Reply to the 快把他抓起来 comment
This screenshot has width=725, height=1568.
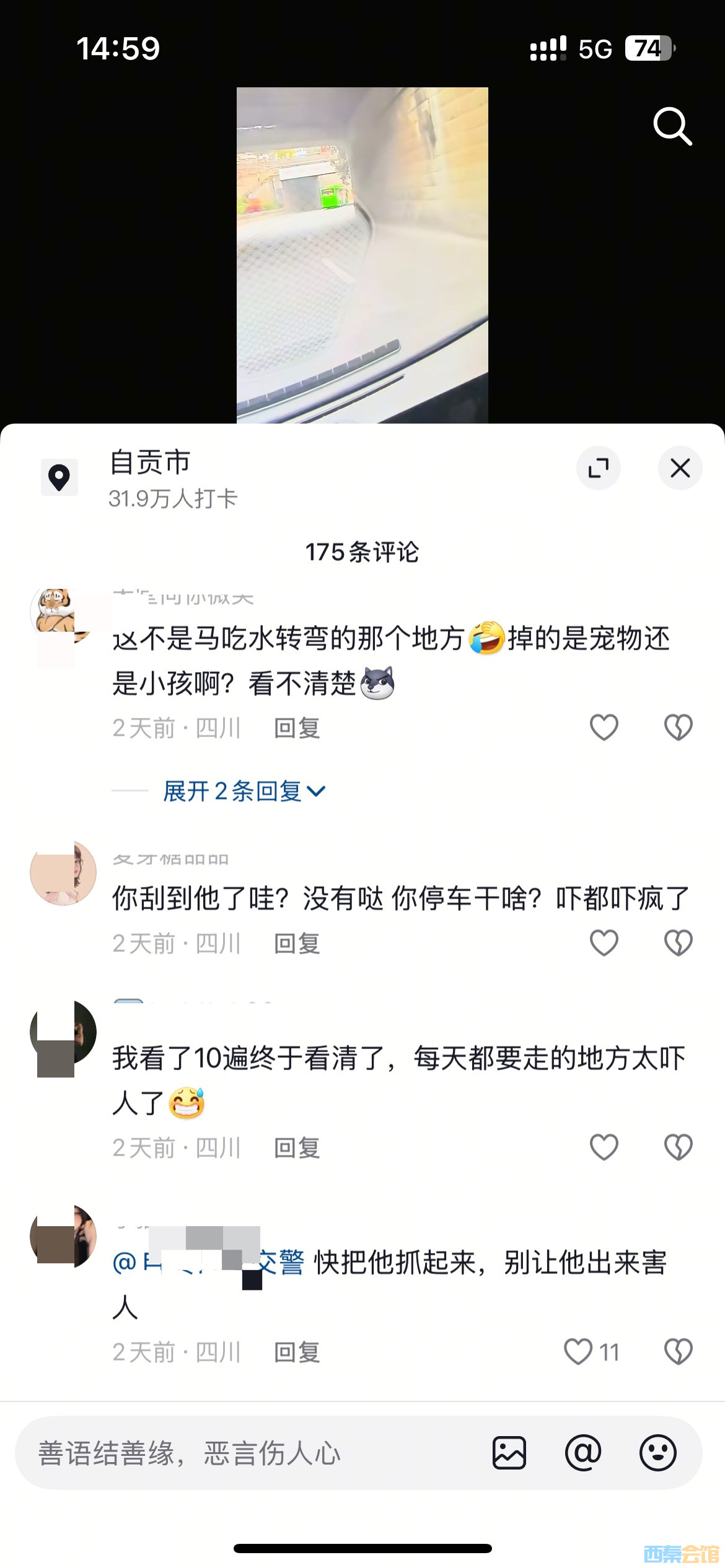tap(297, 1352)
